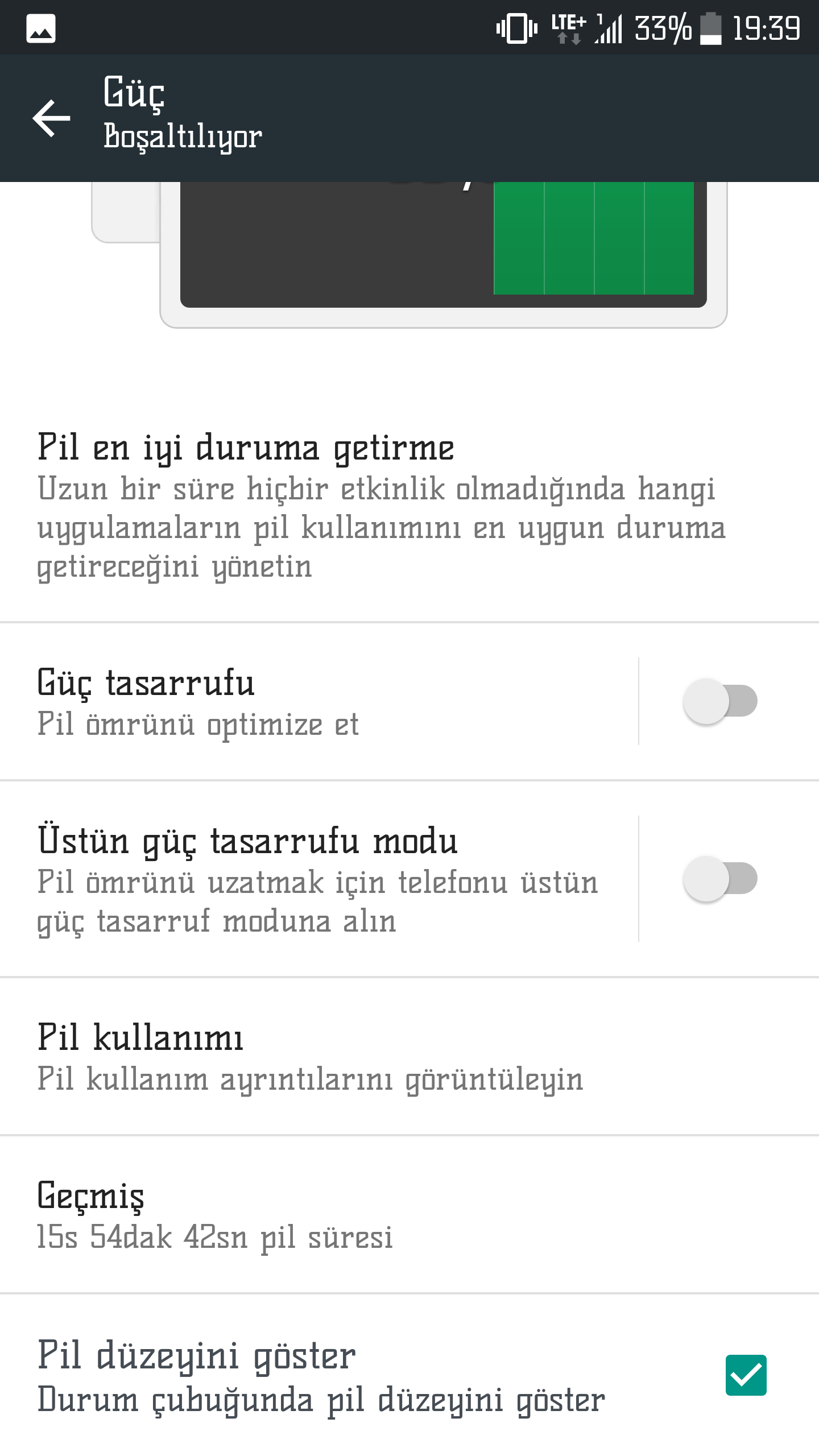
Task: Enable the Güç tasarrufu switch
Action: pyautogui.click(x=720, y=701)
